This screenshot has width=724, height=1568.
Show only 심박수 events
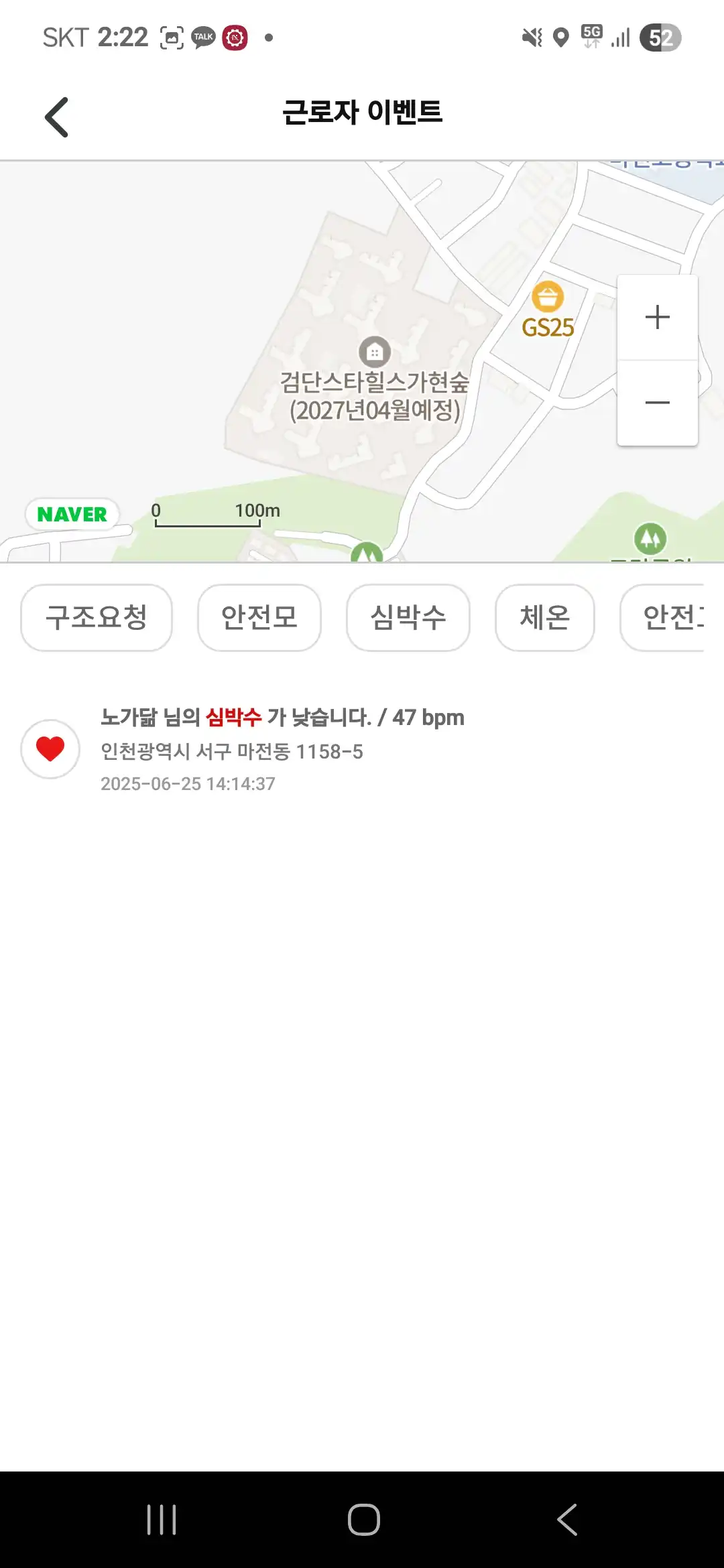[408, 617]
